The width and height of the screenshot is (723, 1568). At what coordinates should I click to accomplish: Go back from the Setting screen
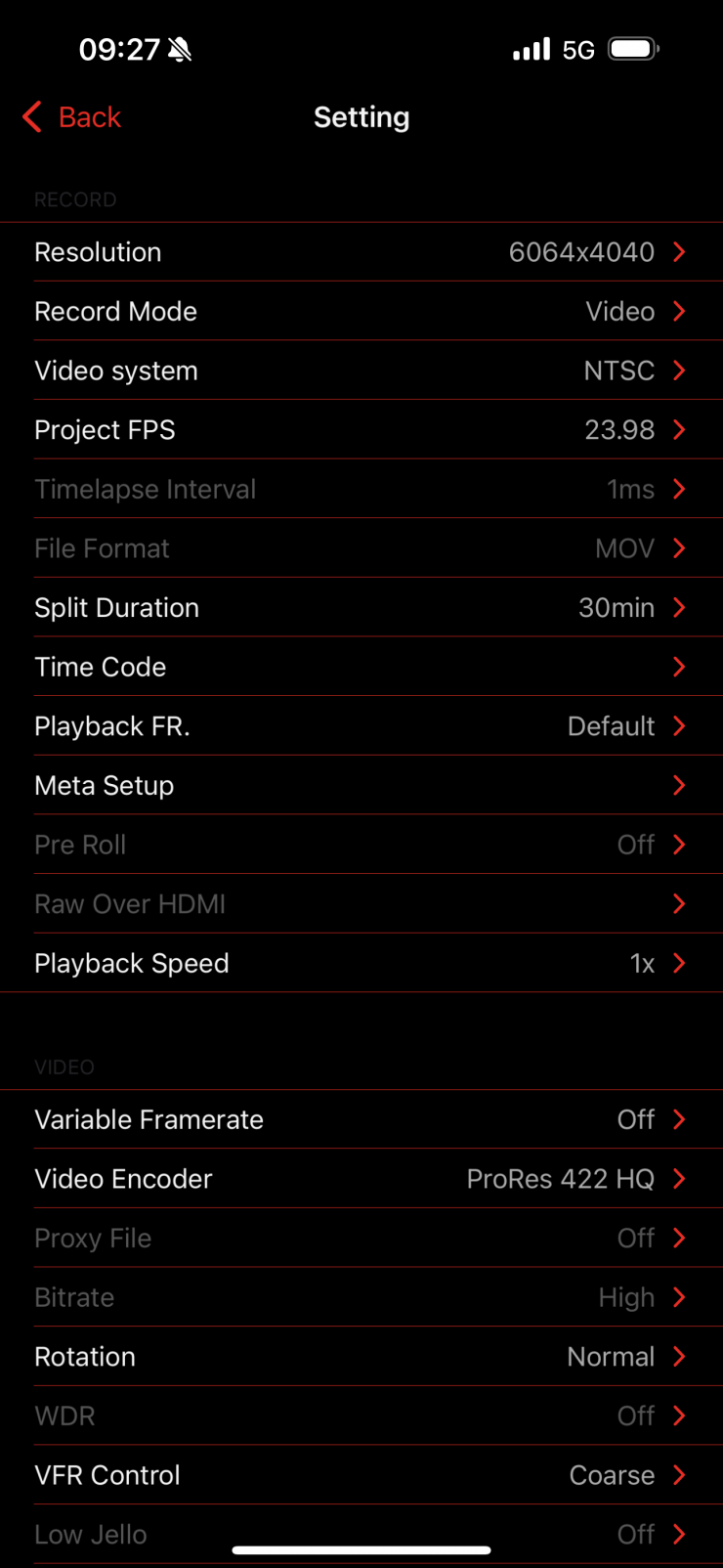coord(73,117)
